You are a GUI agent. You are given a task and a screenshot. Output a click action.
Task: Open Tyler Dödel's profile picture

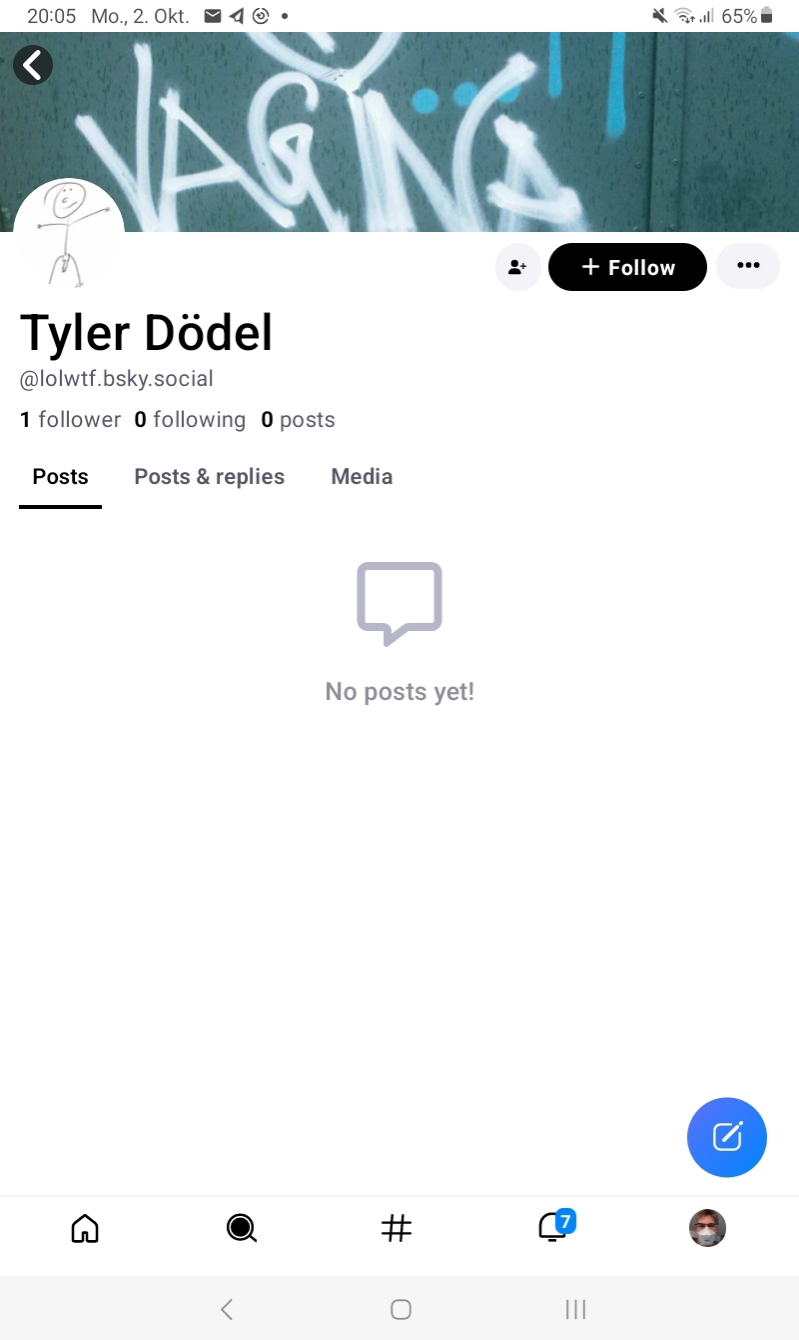point(68,234)
